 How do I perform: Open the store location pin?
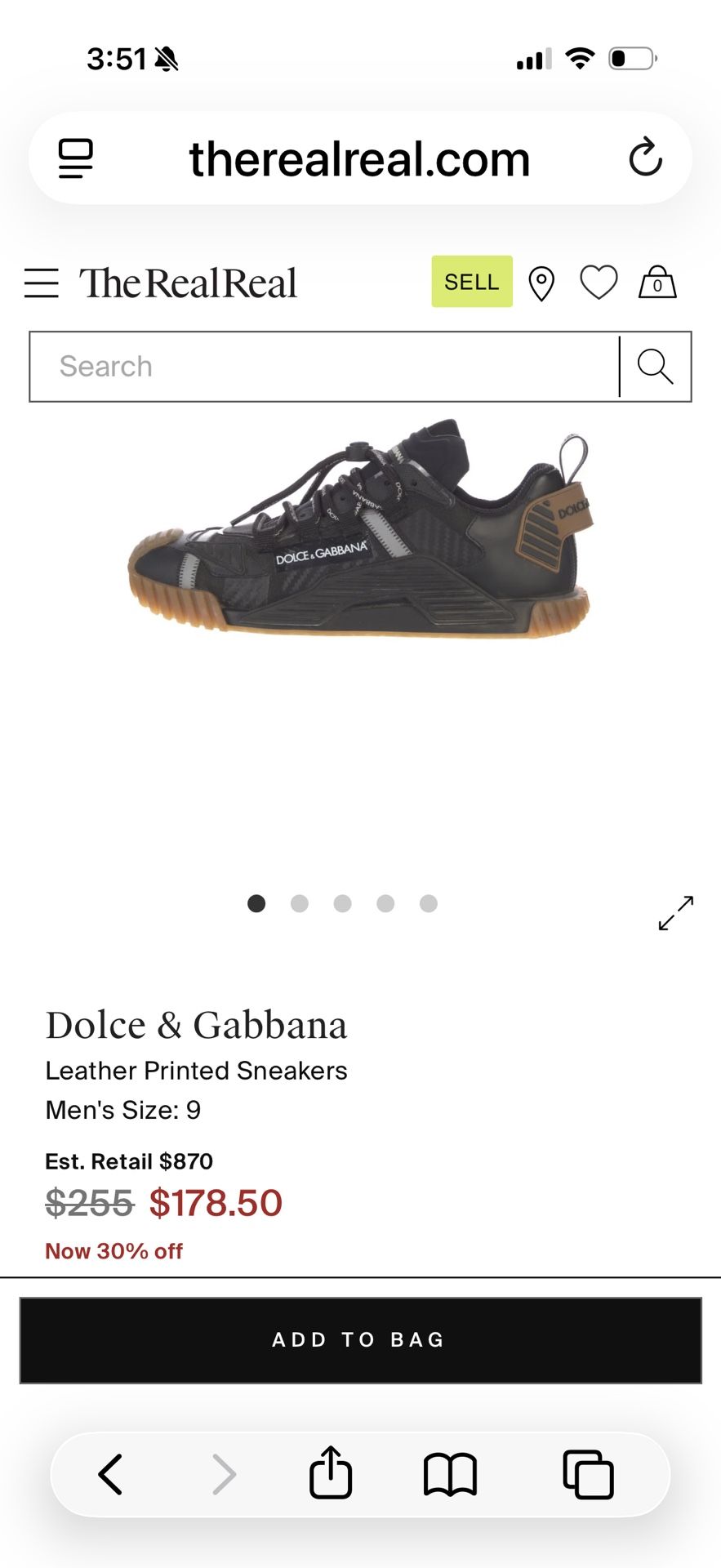point(541,283)
